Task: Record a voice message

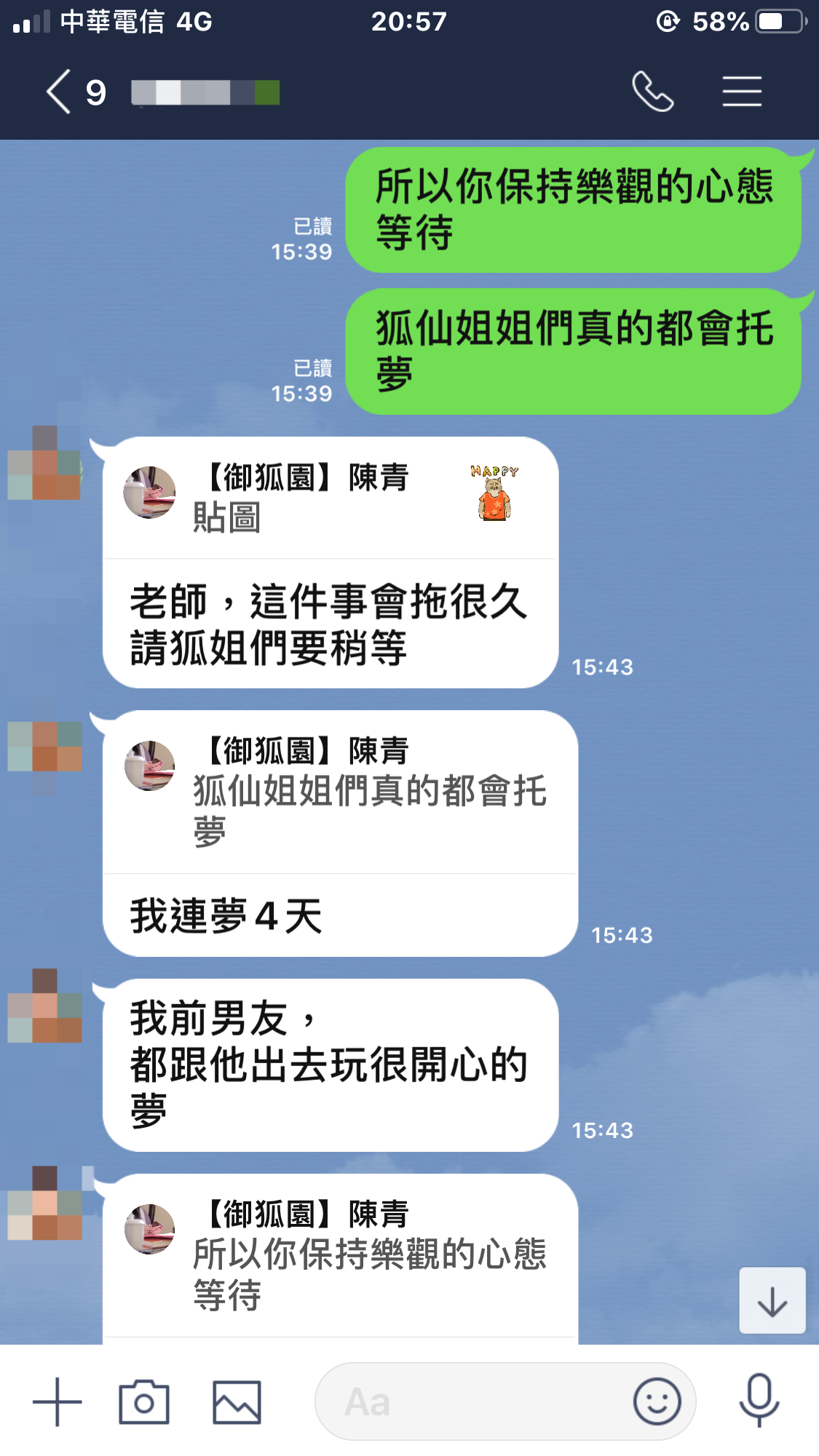Action: click(759, 1400)
